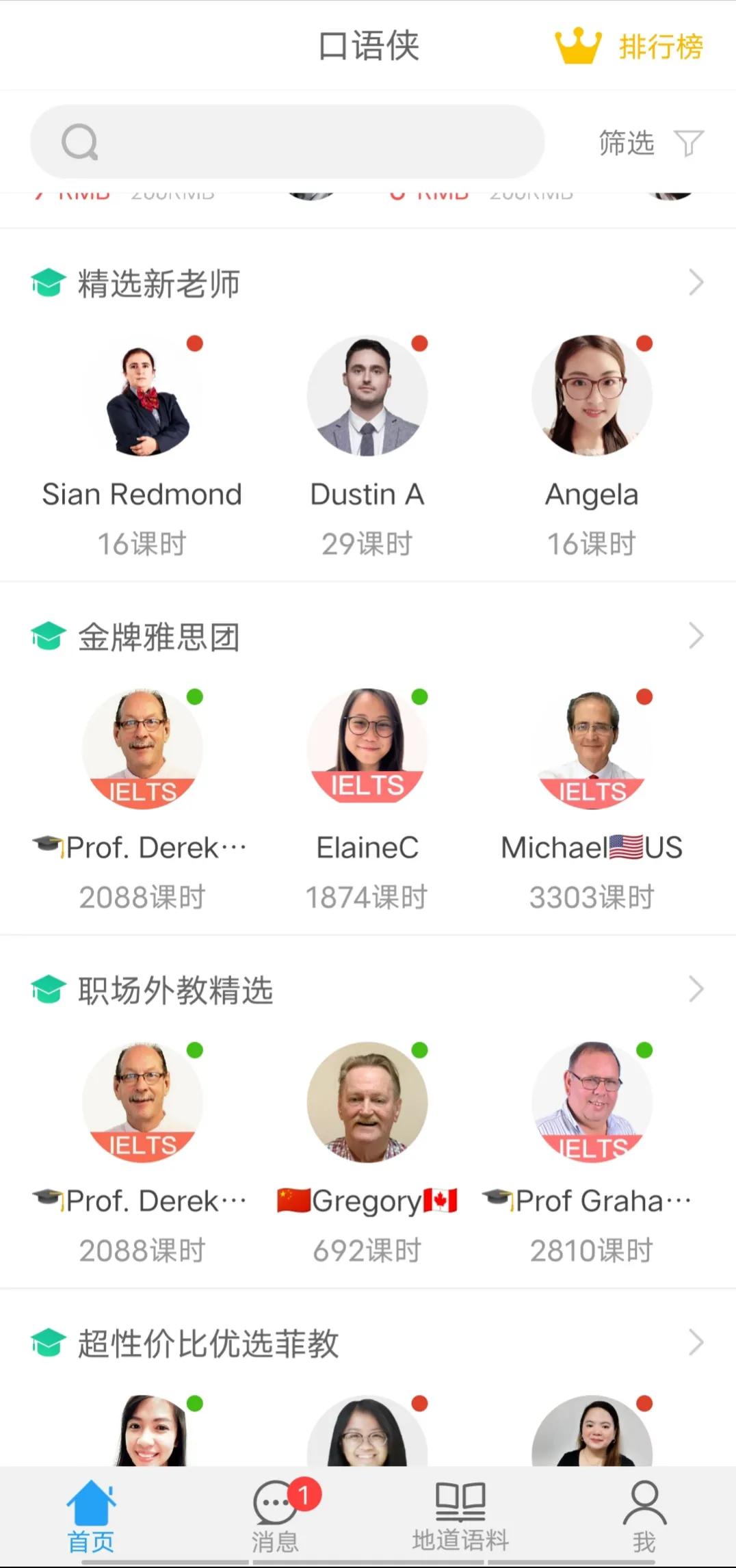The width and height of the screenshot is (736, 1568).
Task: Expand the 职场外教精选 section chevron
Action: click(696, 988)
